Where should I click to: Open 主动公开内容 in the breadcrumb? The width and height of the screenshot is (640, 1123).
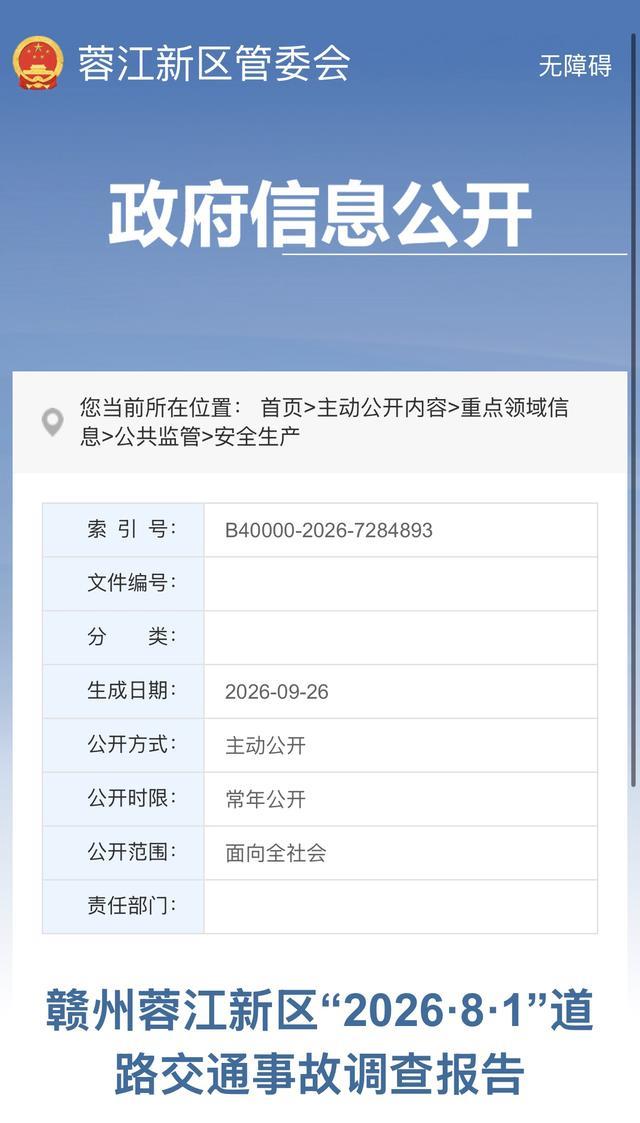click(x=382, y=408)
